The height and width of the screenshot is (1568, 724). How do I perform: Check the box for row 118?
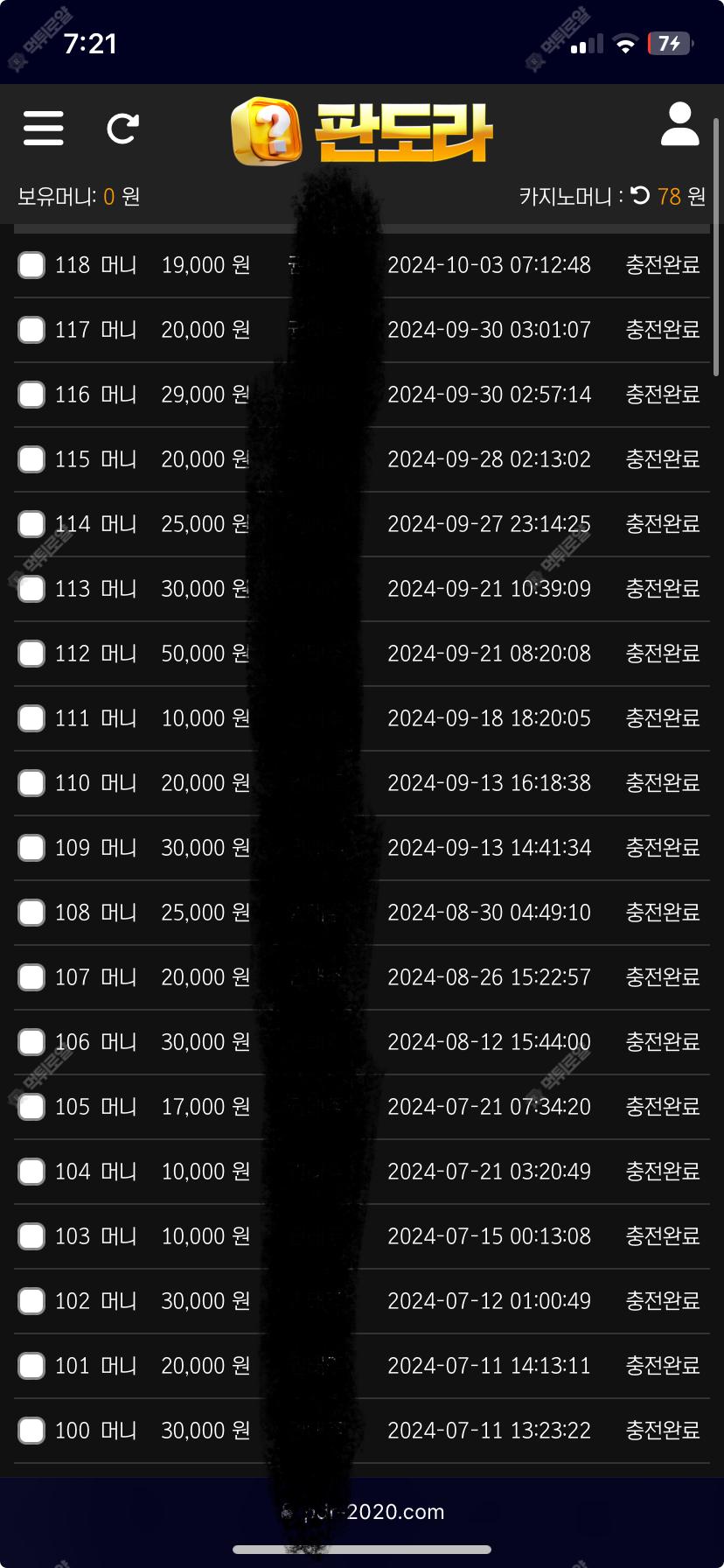(31, 265)
